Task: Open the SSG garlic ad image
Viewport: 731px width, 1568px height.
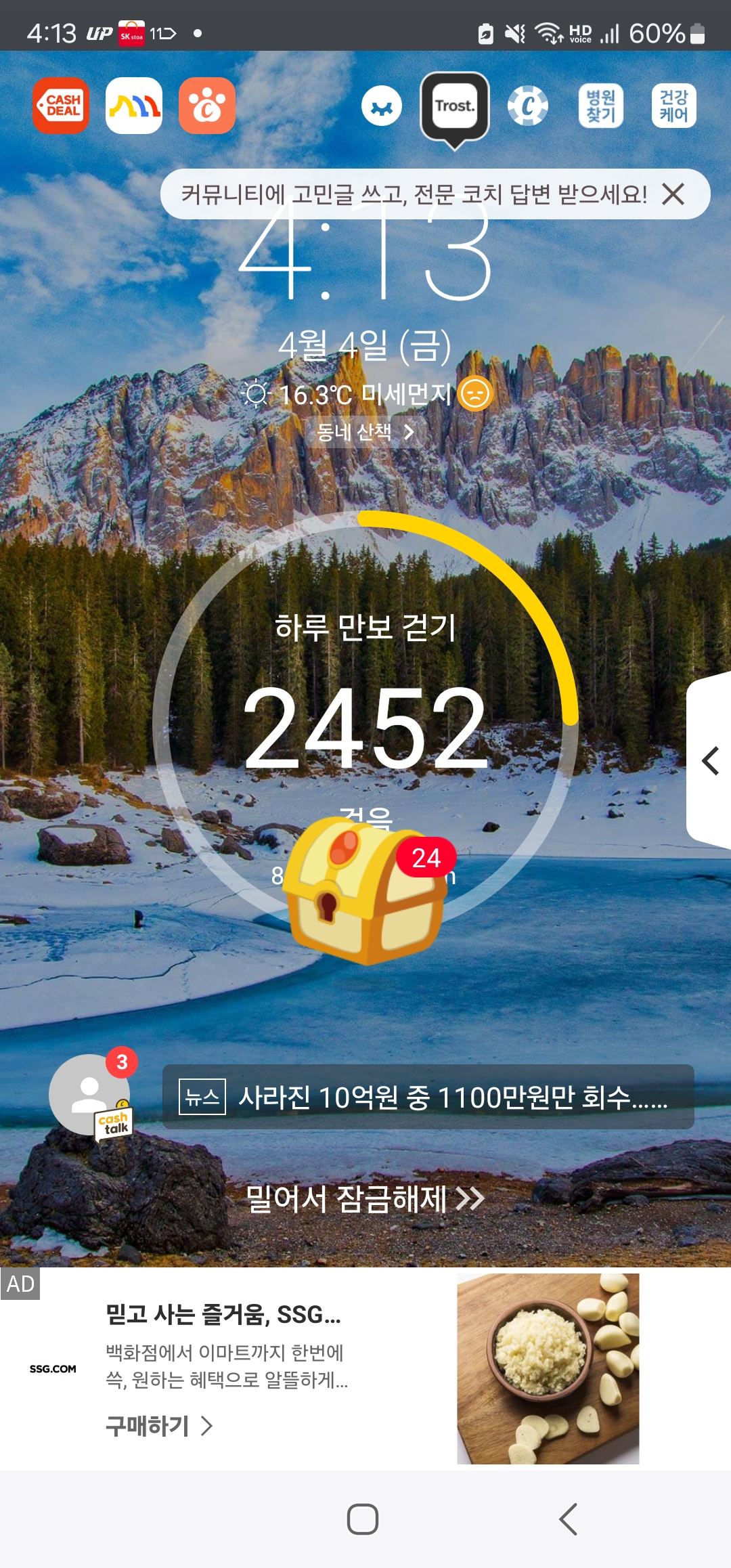Action: tap(548, 1369)
